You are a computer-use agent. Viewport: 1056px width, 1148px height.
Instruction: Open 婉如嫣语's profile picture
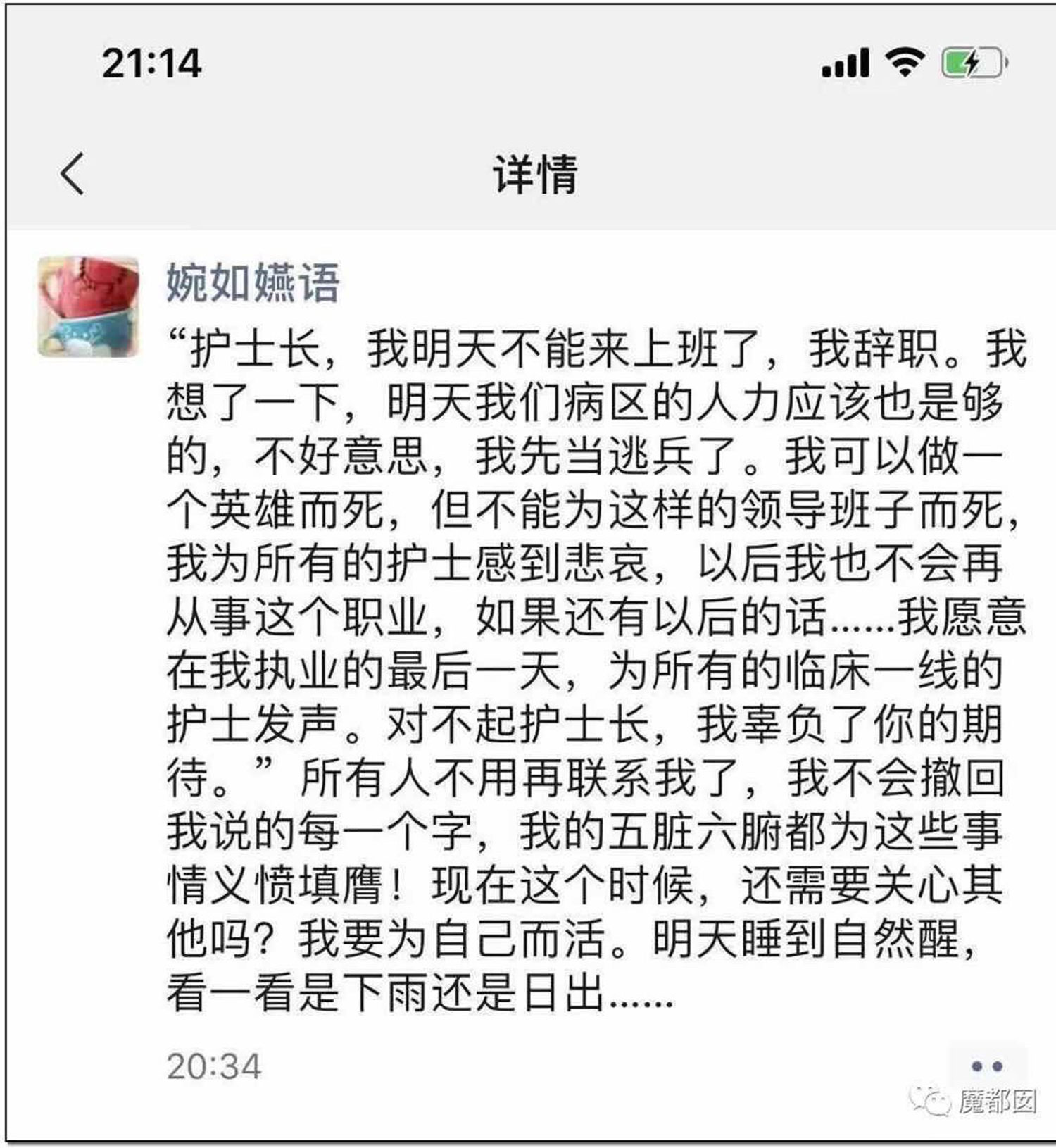point(88,307)
